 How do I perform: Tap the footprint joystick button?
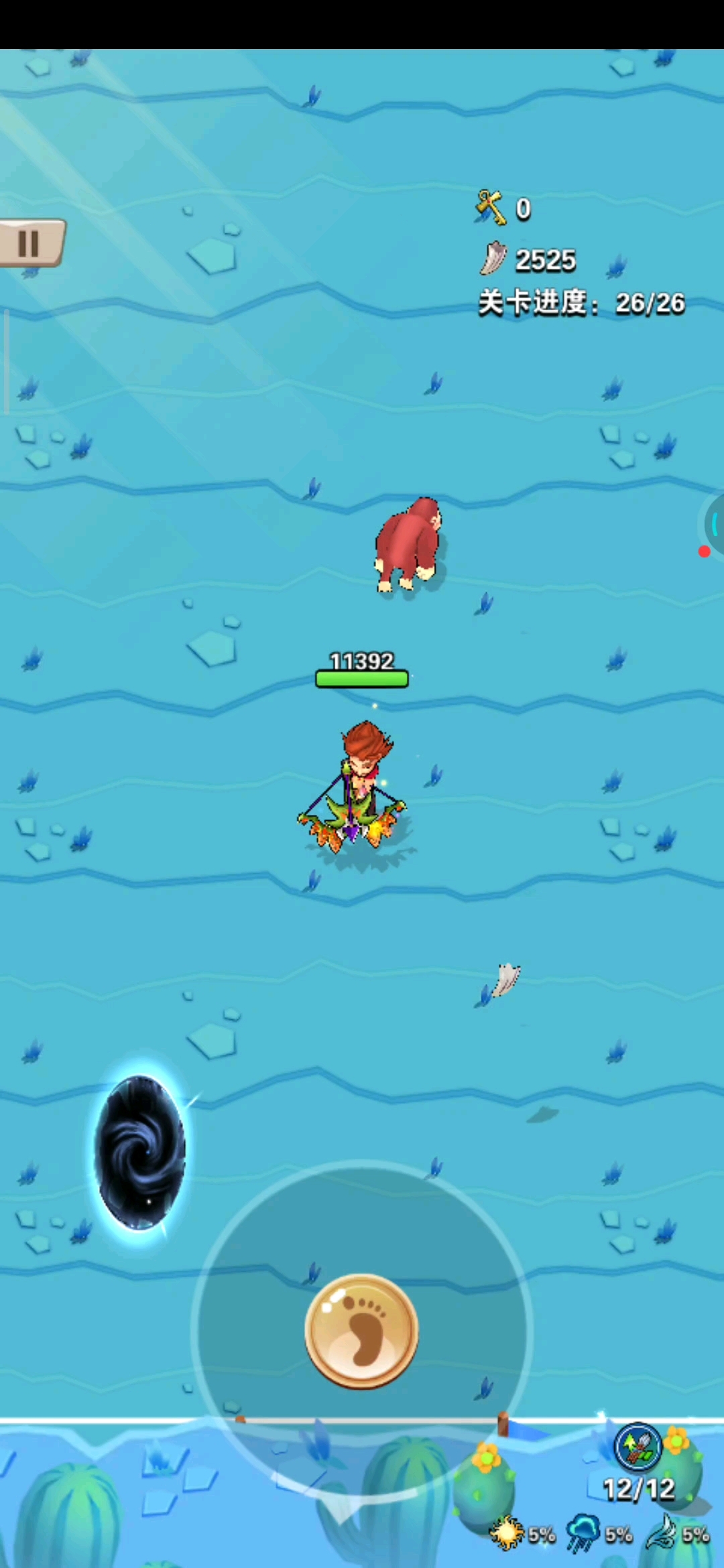361,1330
